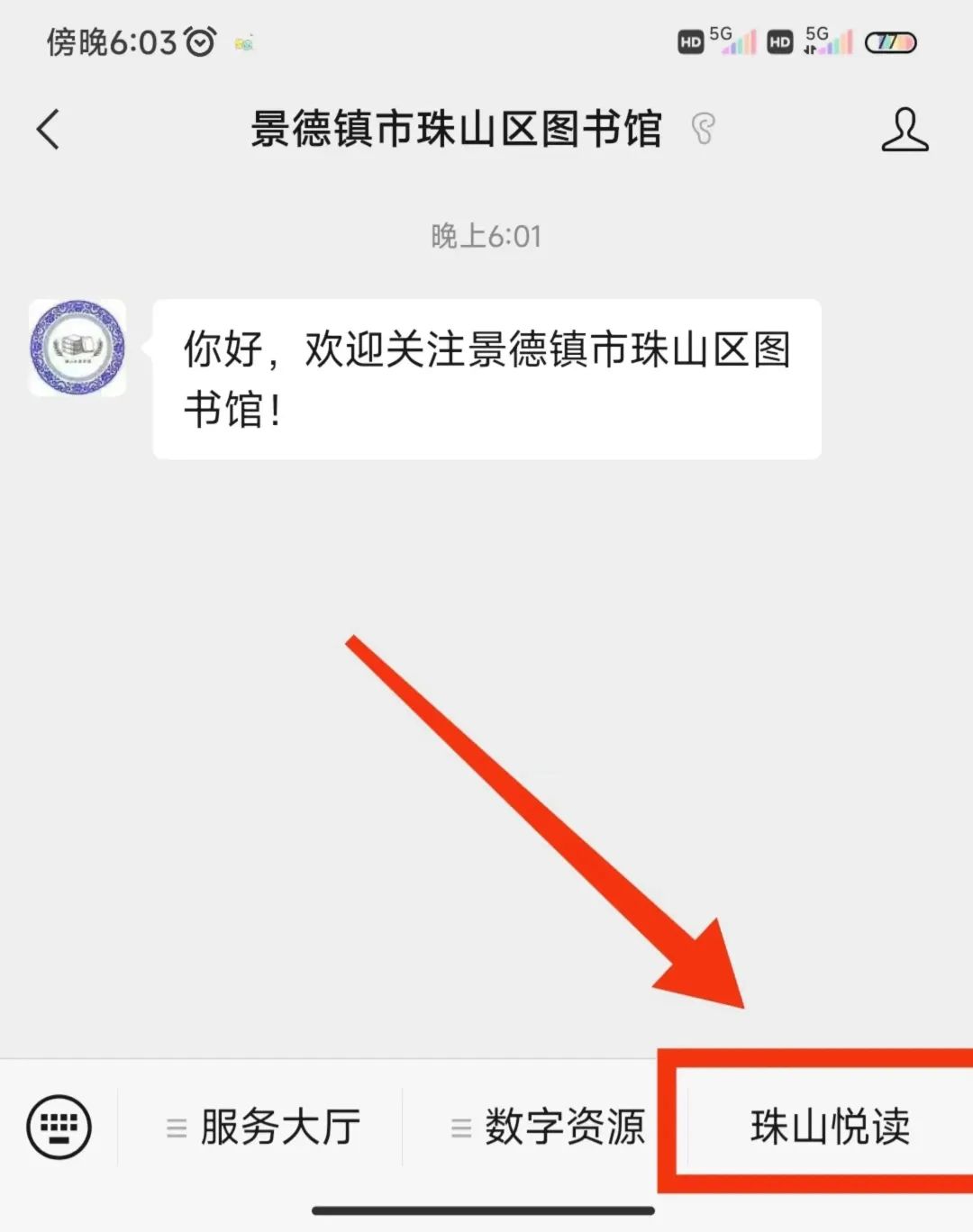The width and height of the screenshot is (973, 1232).
Task: Go back from the library chat
Action: (x=49, y=129)
